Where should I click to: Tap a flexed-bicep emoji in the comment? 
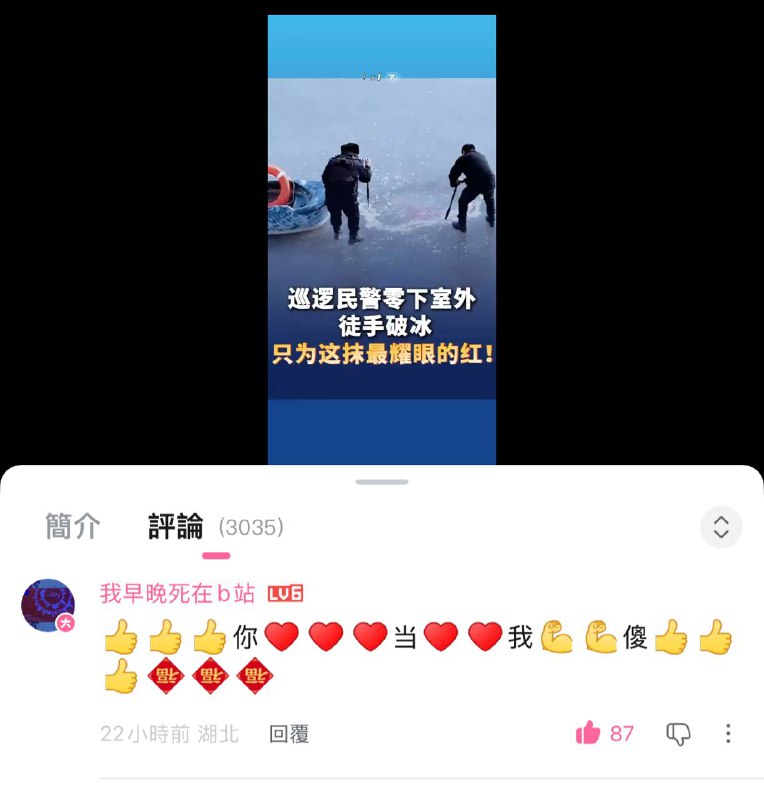pyautogui.click(x=558, y=636)
